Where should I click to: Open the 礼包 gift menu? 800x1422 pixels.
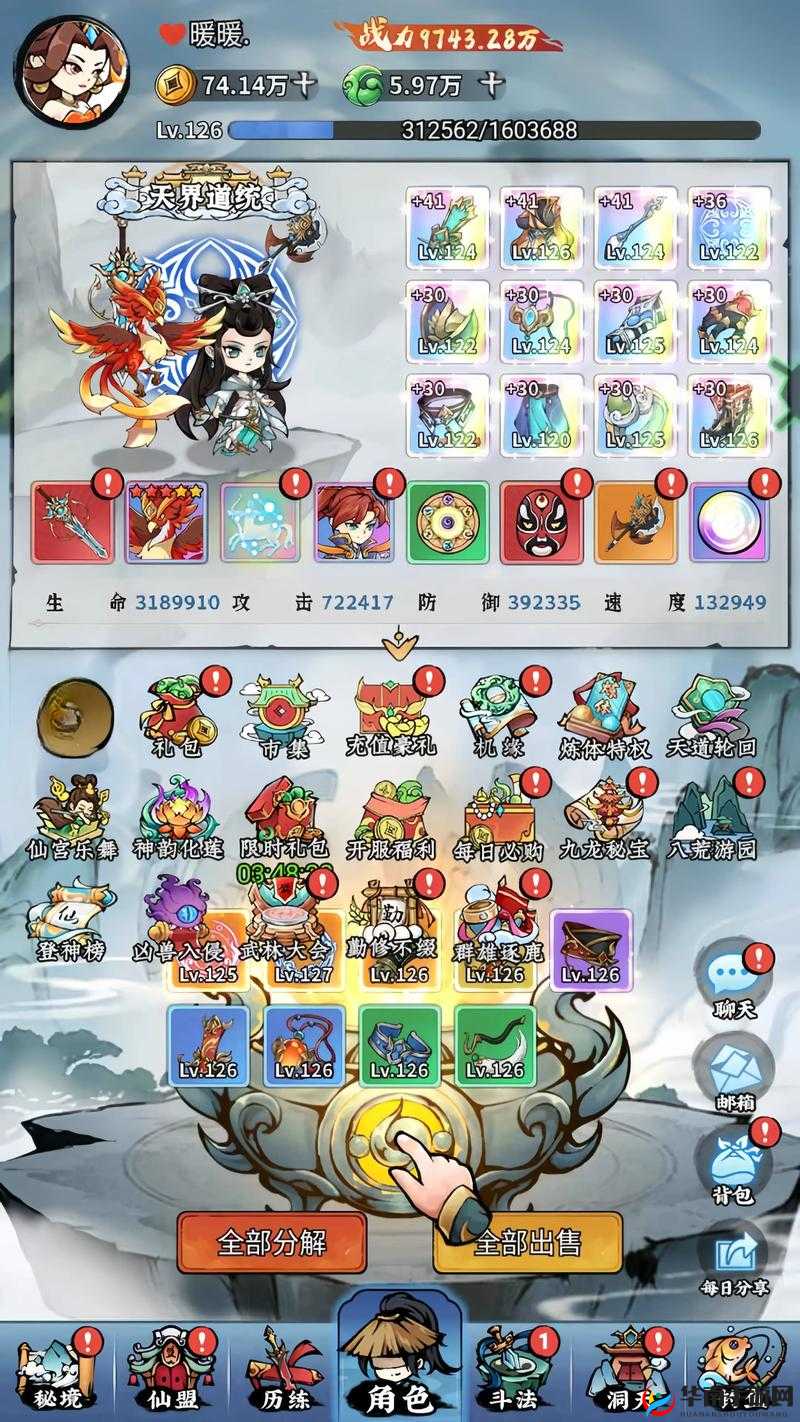tap(177, 715)
